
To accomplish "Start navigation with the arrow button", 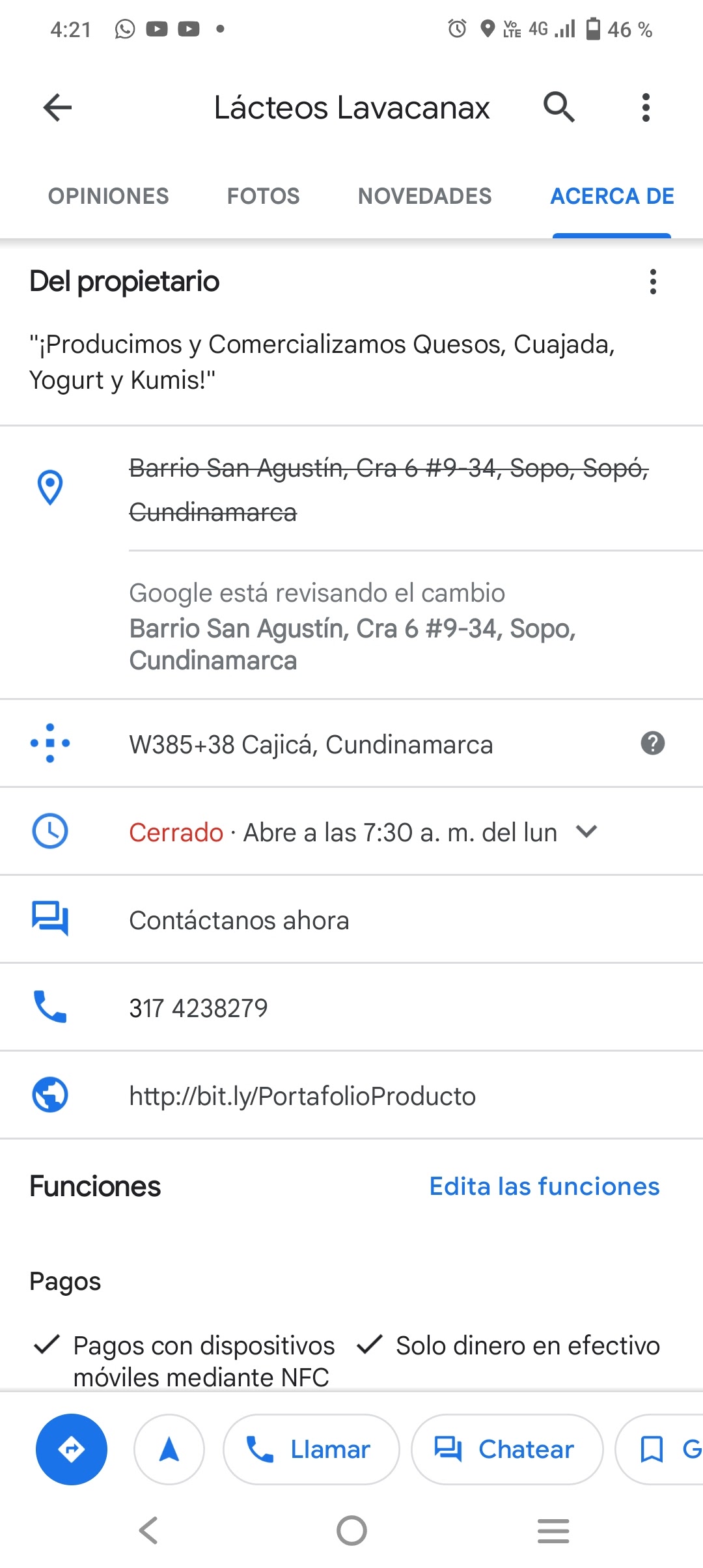I will [169, 1449].
